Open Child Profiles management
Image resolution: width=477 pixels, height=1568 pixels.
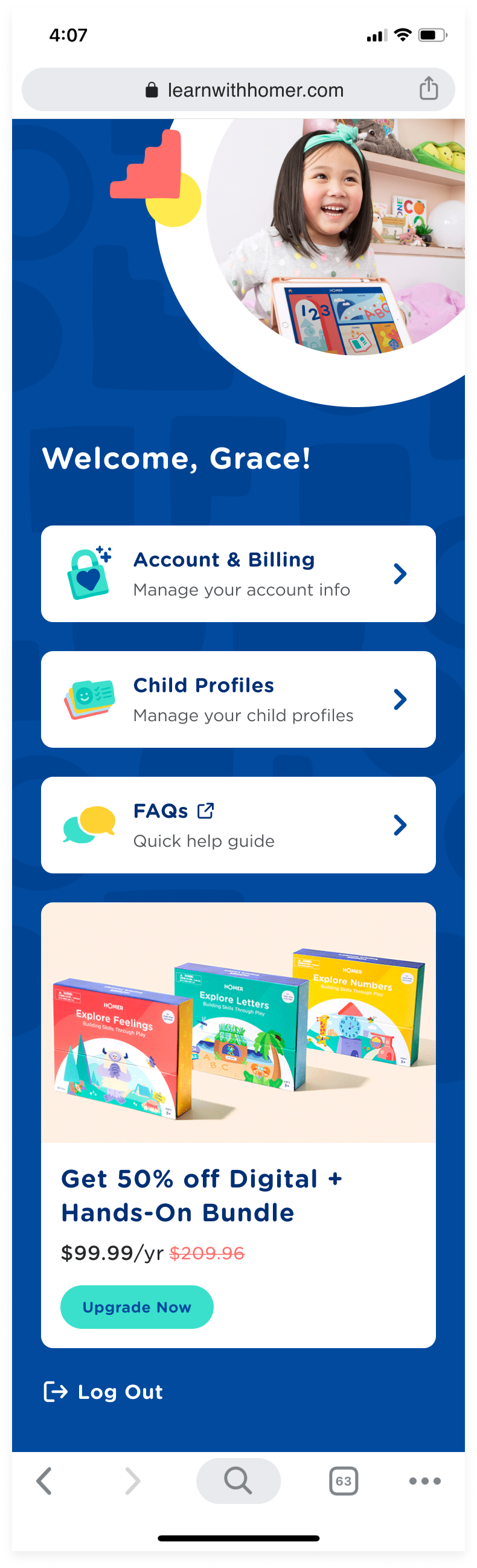tap(238, 699)
